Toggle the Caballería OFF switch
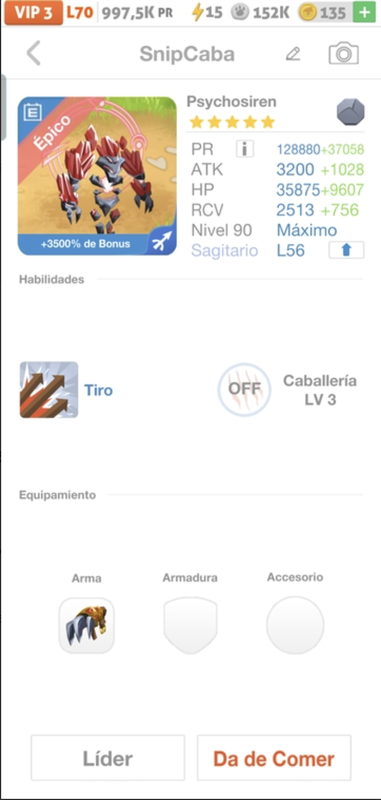381x800 pixels. (x=244, y=389)
